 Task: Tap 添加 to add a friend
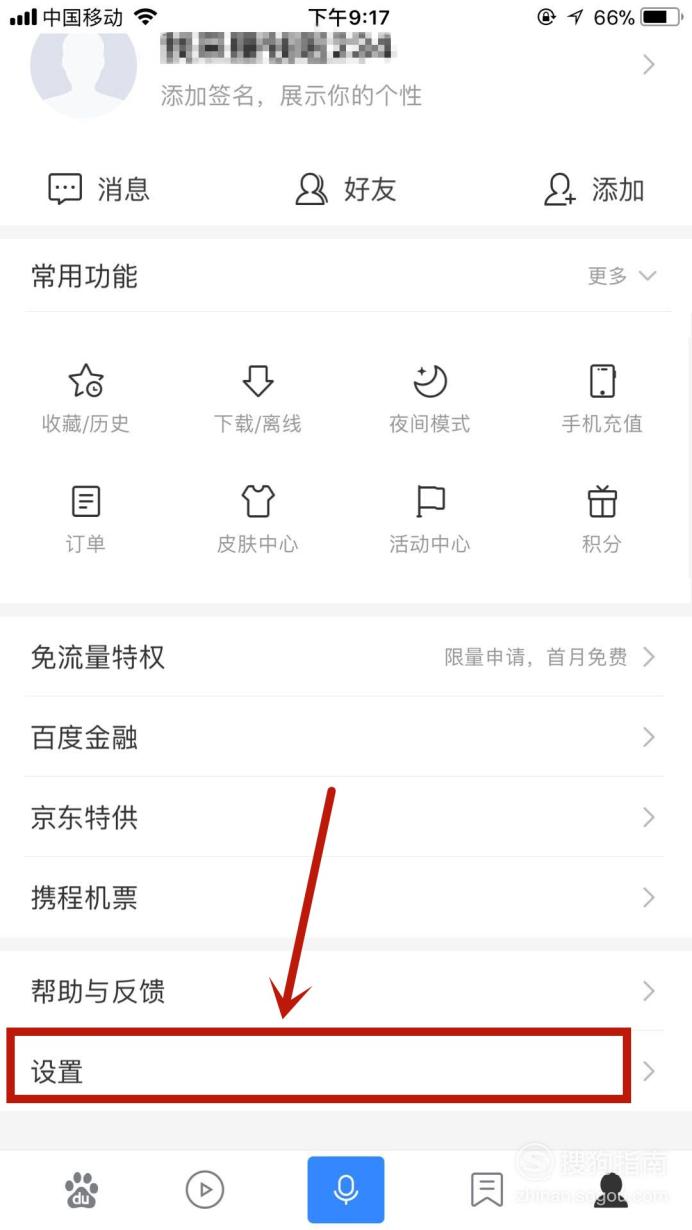(593, 189)
